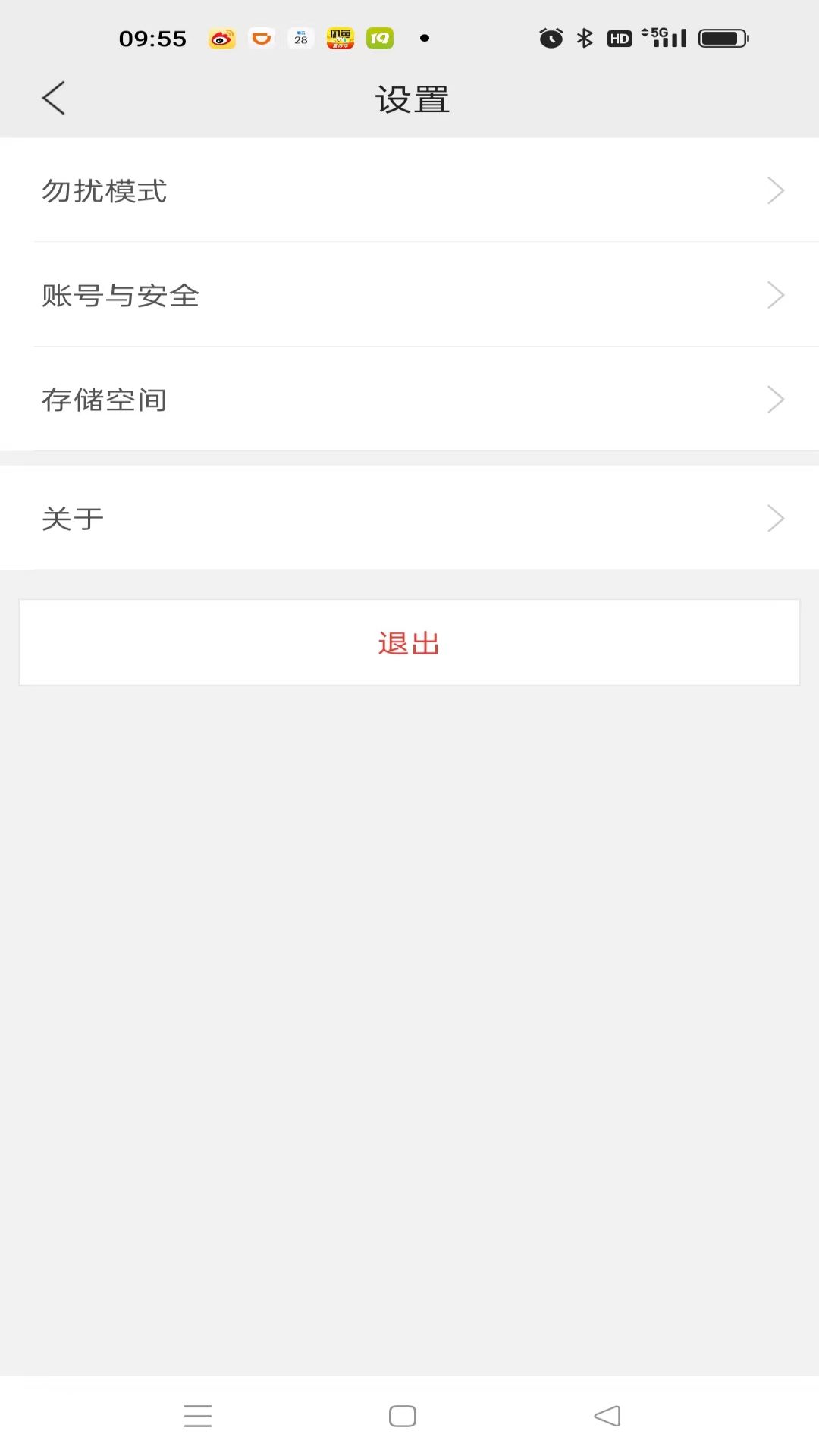
Task: Tap the 退出 logout button
Action: tap(409, 642)
